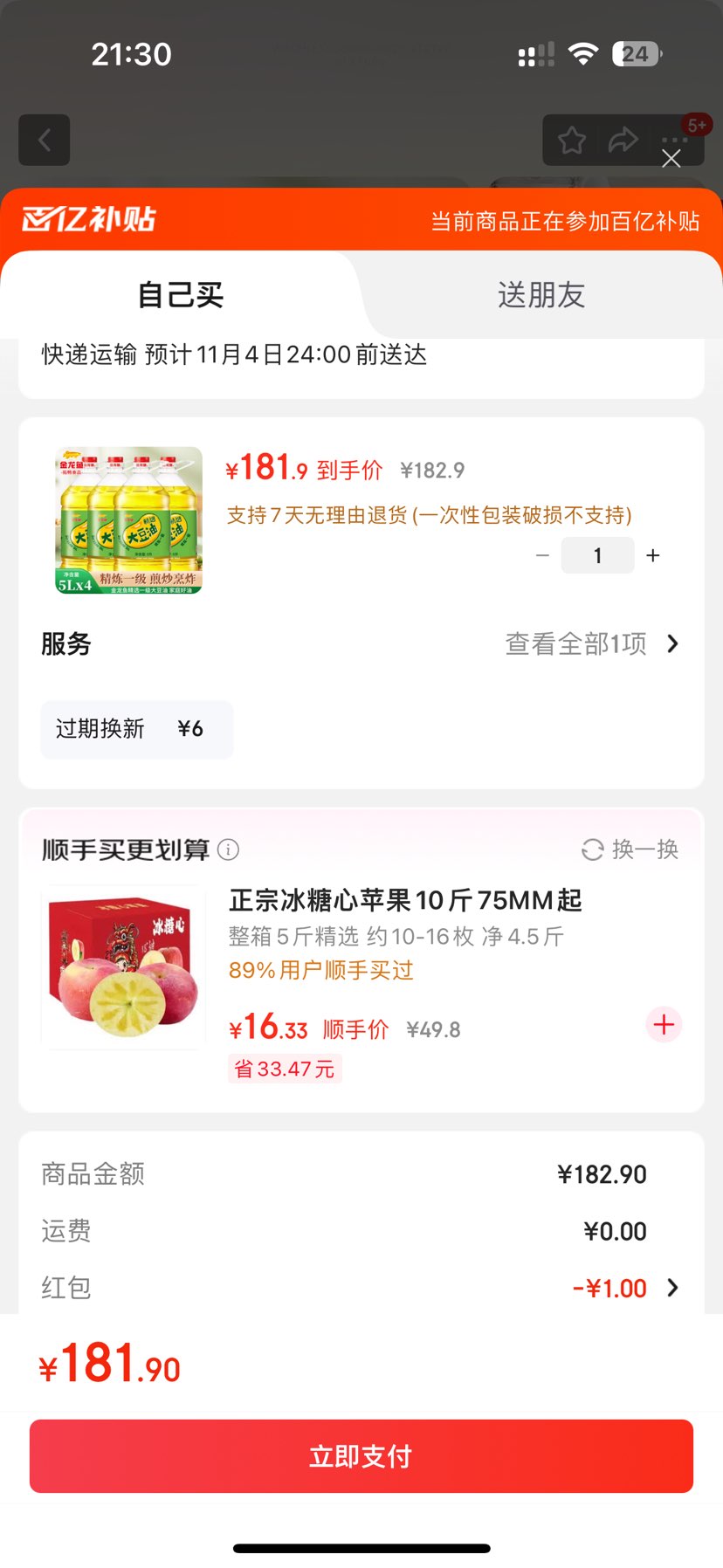
Task: Tap the Wi-Fi status icon
Action: click(583, 53)
